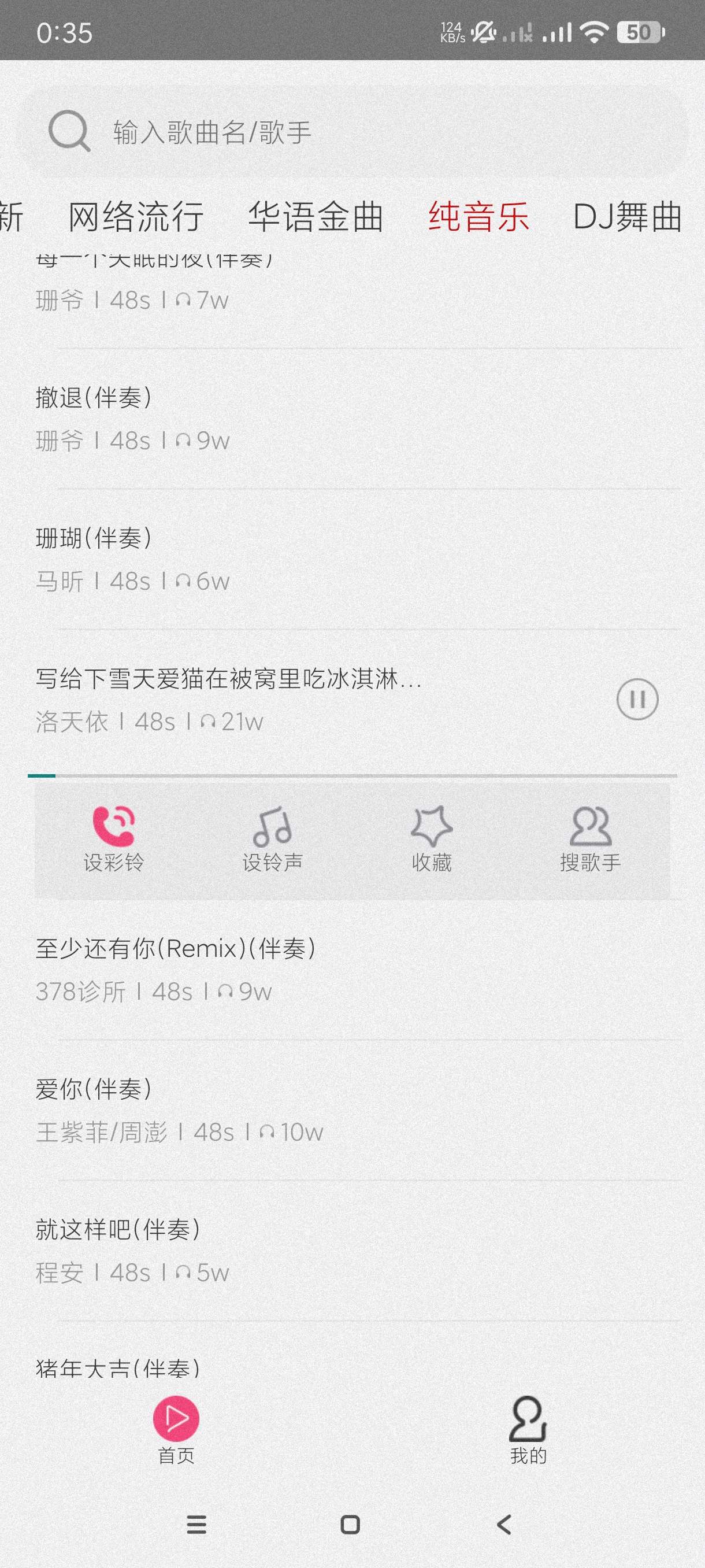Tap 搜歌手 to search the singer
This screenshot has width=705, height=1568.
[x=590, y=840]
